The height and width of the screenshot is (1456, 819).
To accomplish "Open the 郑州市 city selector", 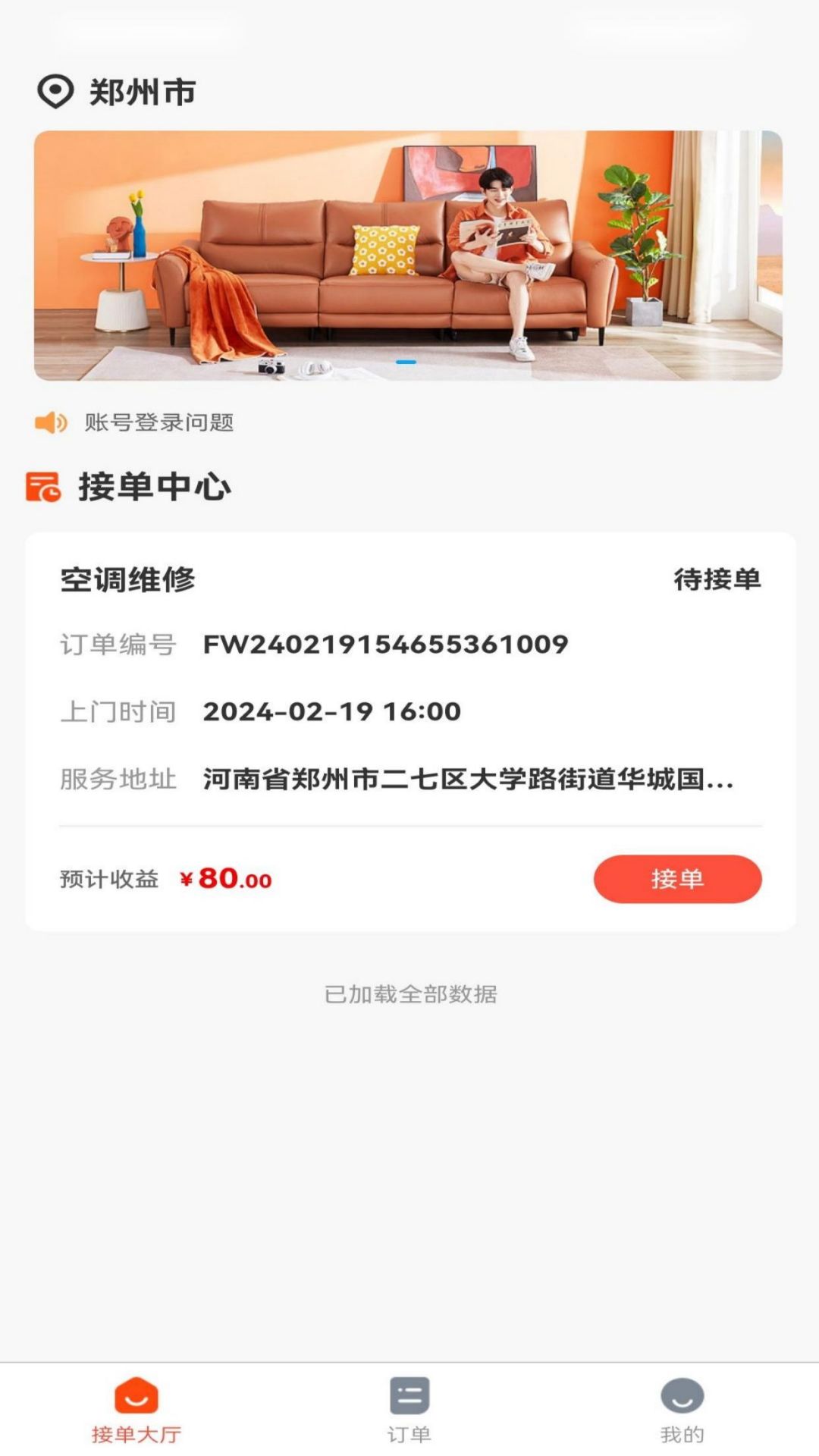I will (x=140, y=91).
